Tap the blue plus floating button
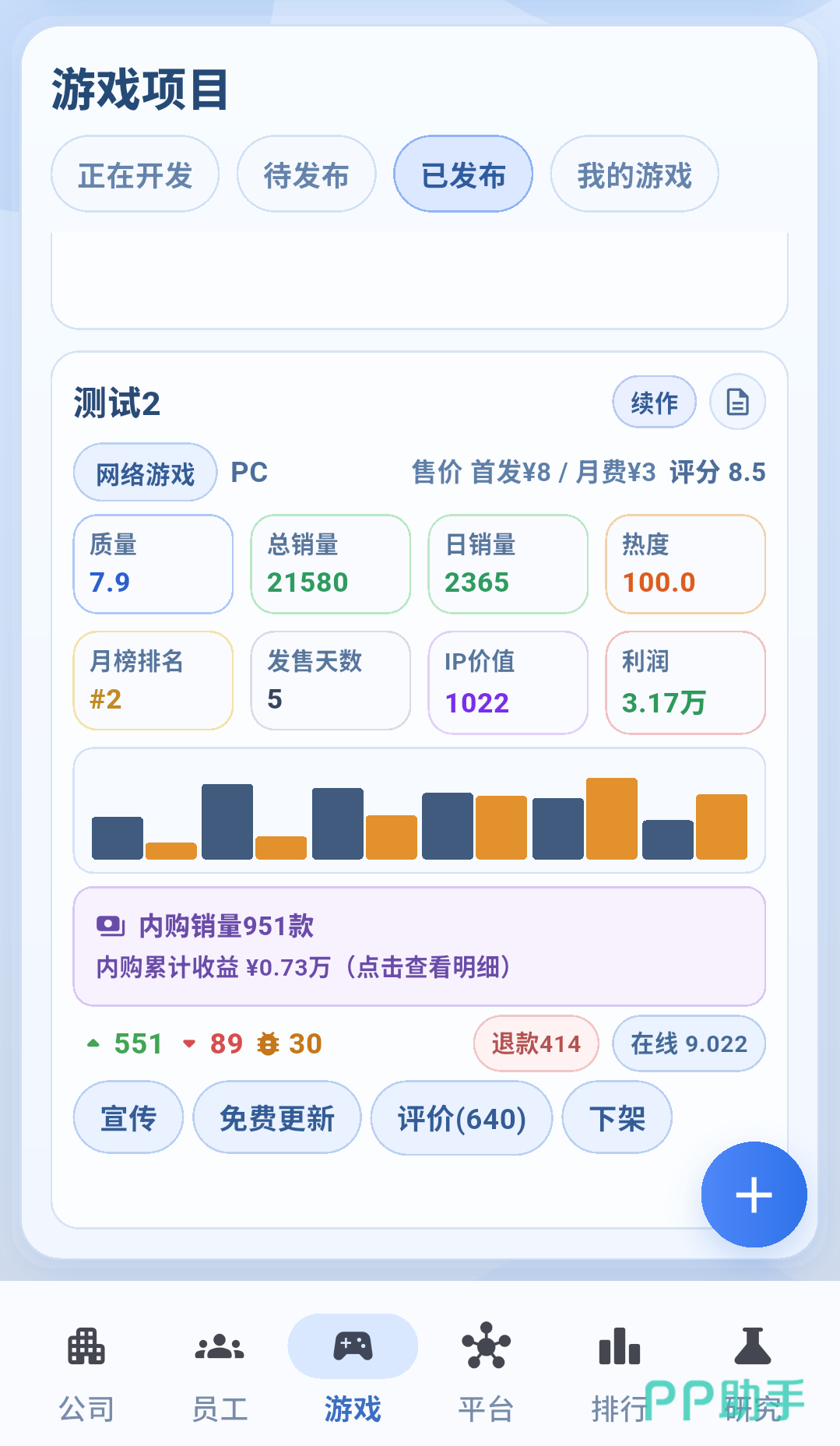Viewport: 840px width, 1446px height. coord(754,1194)
